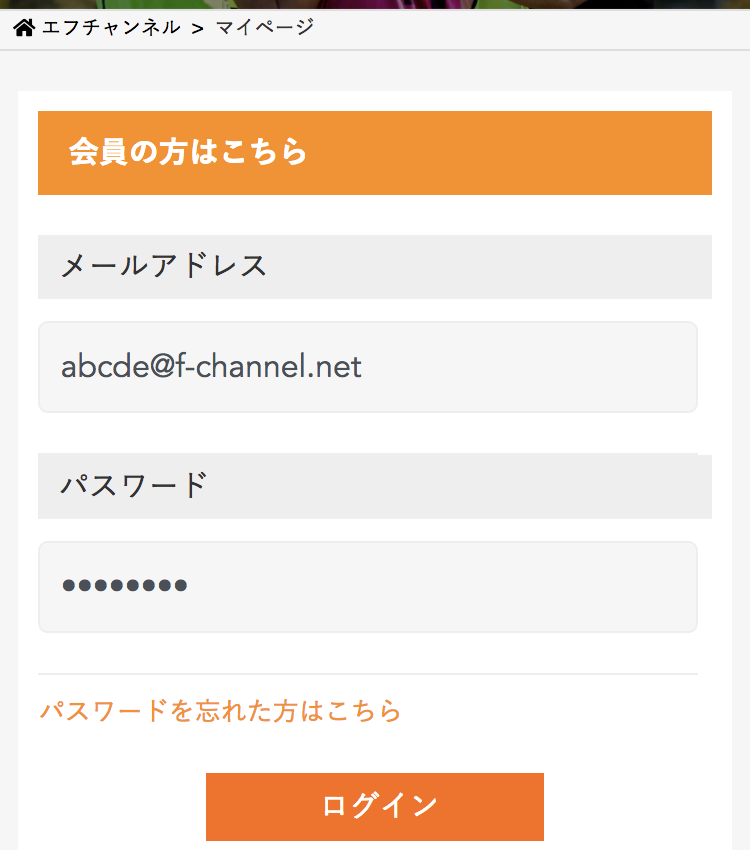The width and height of the screenshot is (750, 850).
Task: Select the パスワード input field
Action: (x=367, y=587)
